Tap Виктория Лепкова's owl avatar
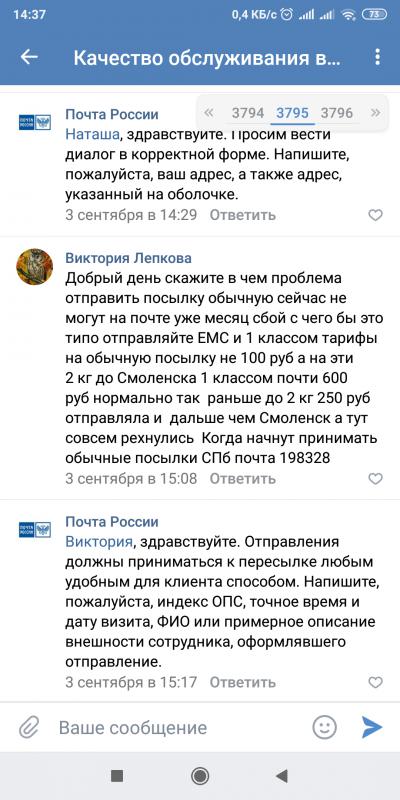400x800 pixels. pyautogui.click(x=35, y=267)
